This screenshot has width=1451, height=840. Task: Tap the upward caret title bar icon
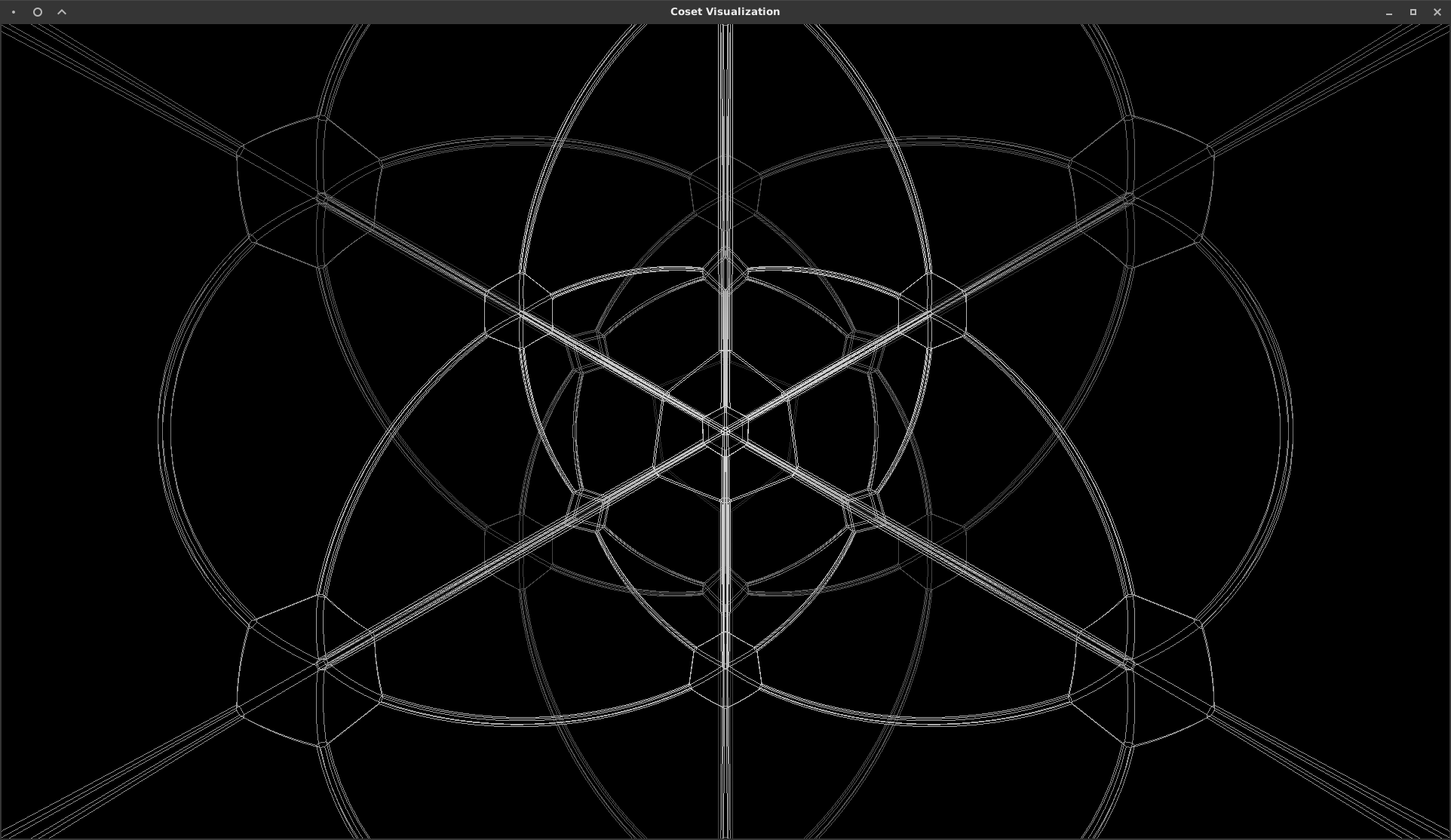(x=62, y=12)
